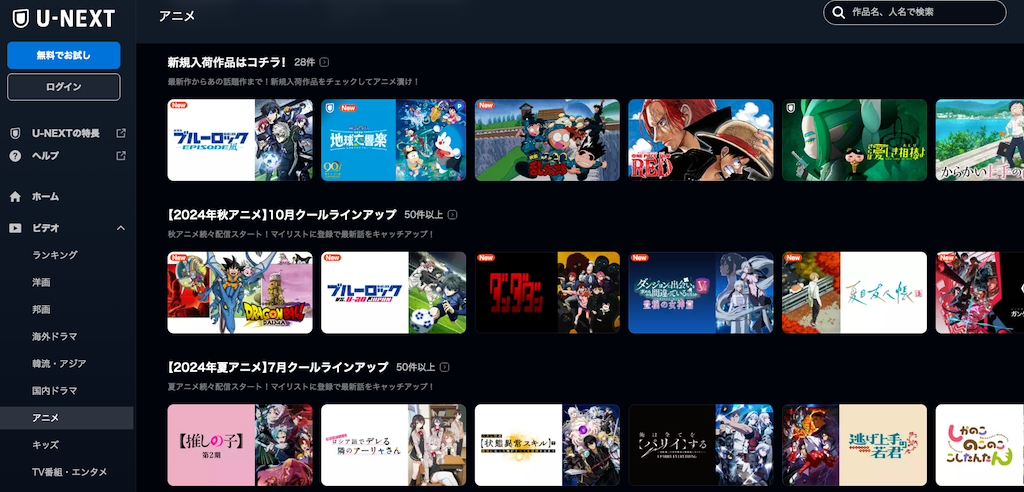This screenshot has height=492, width=1024.
Task: Switch to the キッズ category
Action: (x=46, y=445)
